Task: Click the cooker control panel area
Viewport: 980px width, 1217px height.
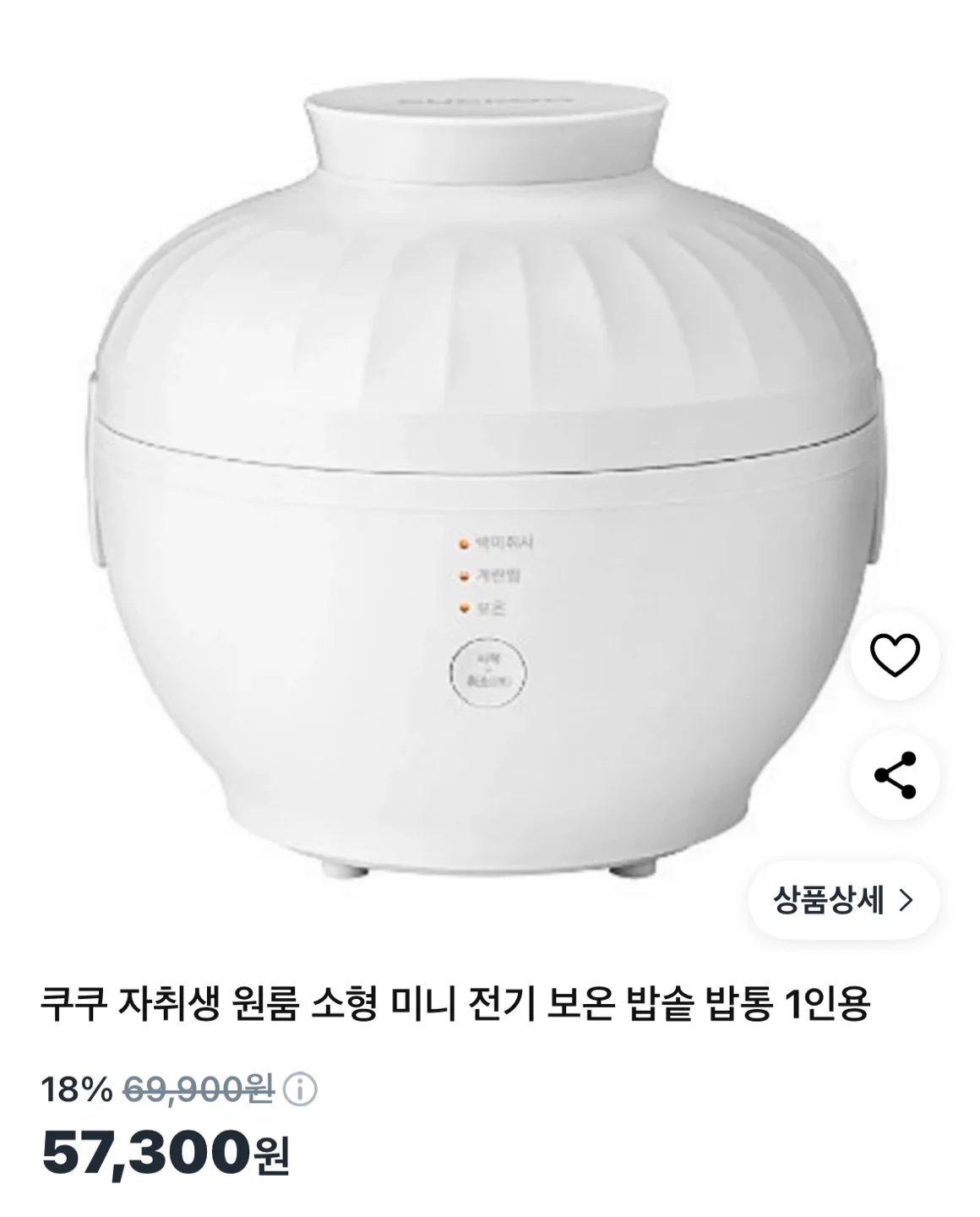Action: click(x=486, y=613)
